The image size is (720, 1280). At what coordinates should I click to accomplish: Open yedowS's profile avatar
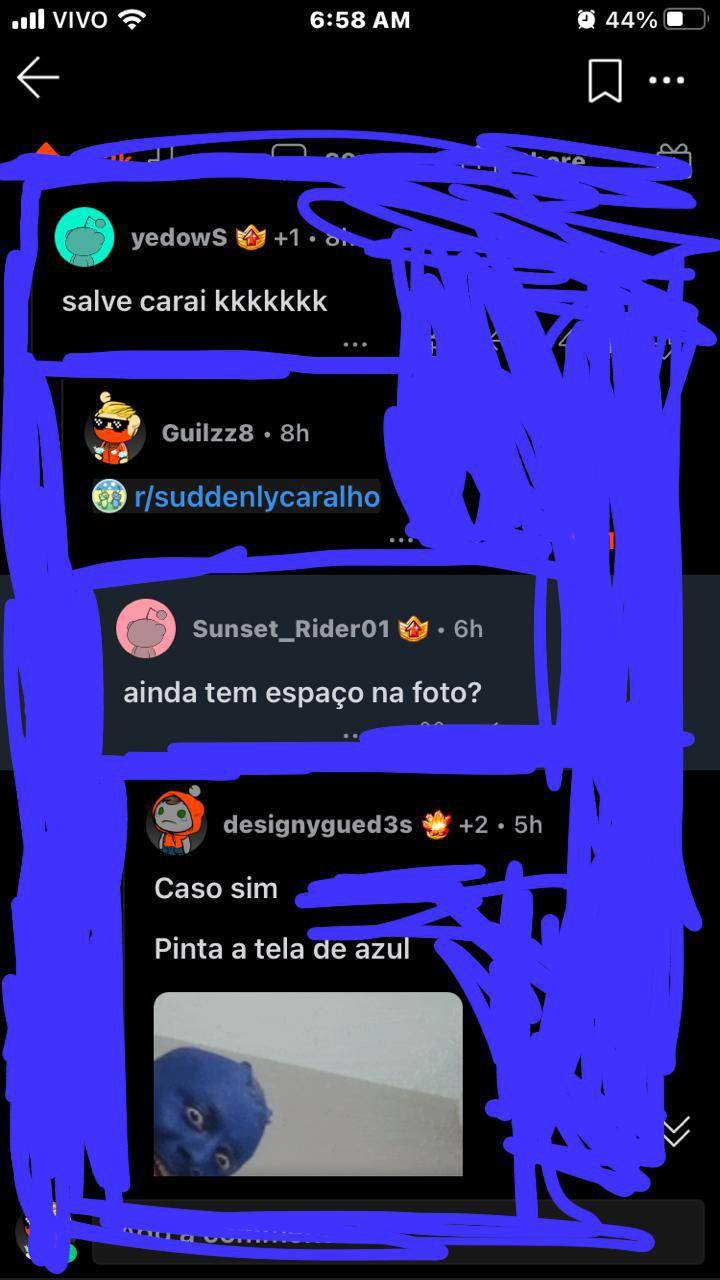(85, 238)
